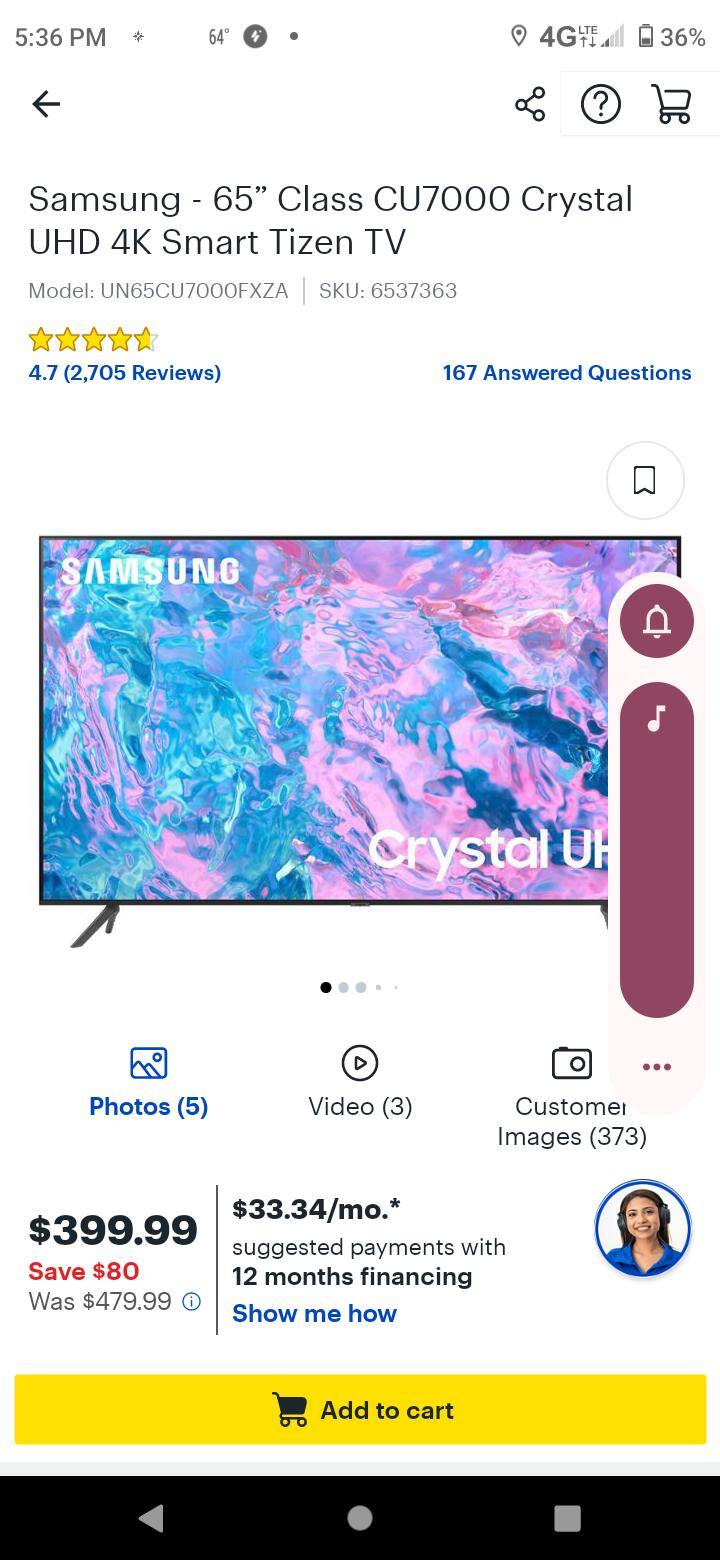Open the shopping cart

pyautogui.click(x=672, y=104)
